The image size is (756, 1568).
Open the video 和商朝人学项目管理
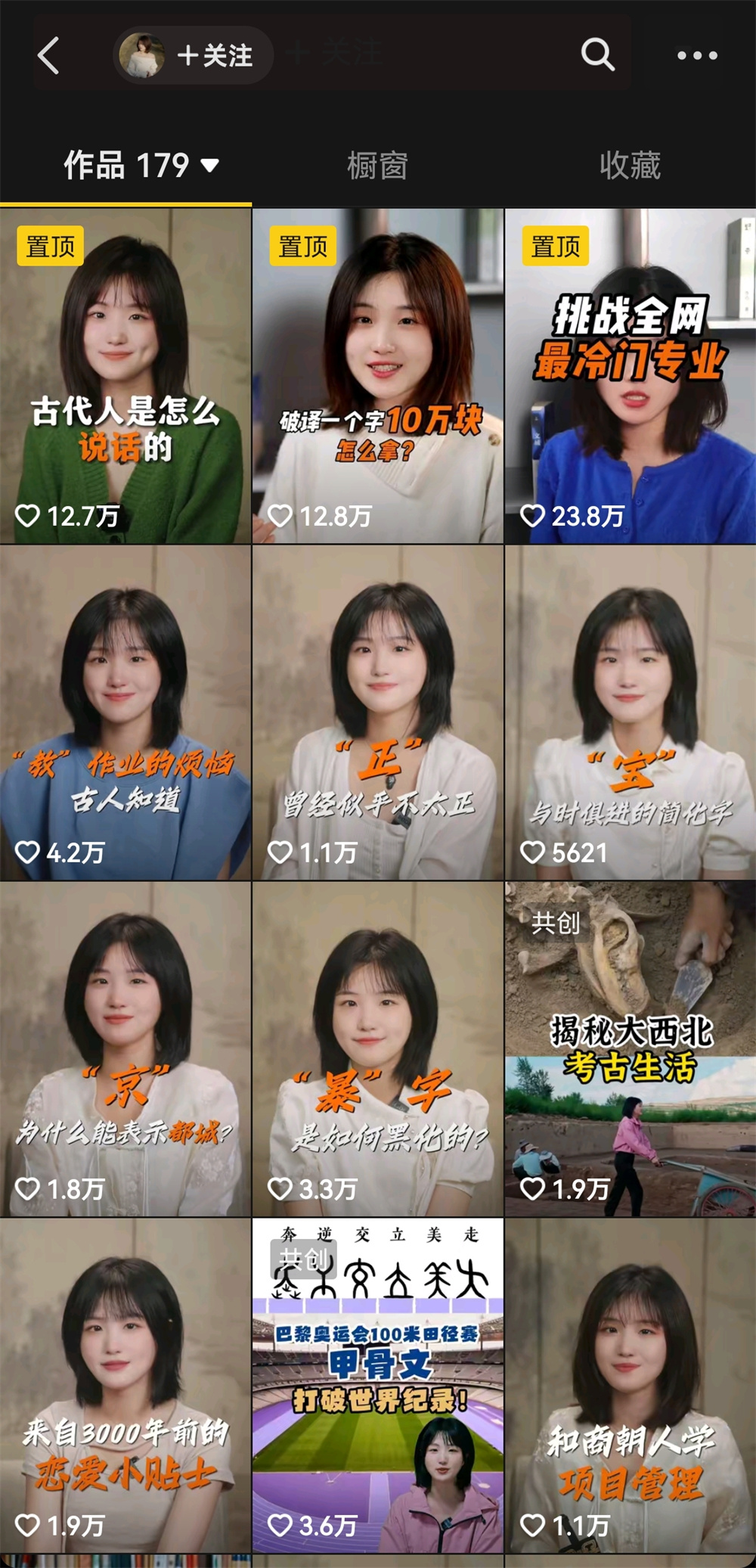(x=630, y=1386)
